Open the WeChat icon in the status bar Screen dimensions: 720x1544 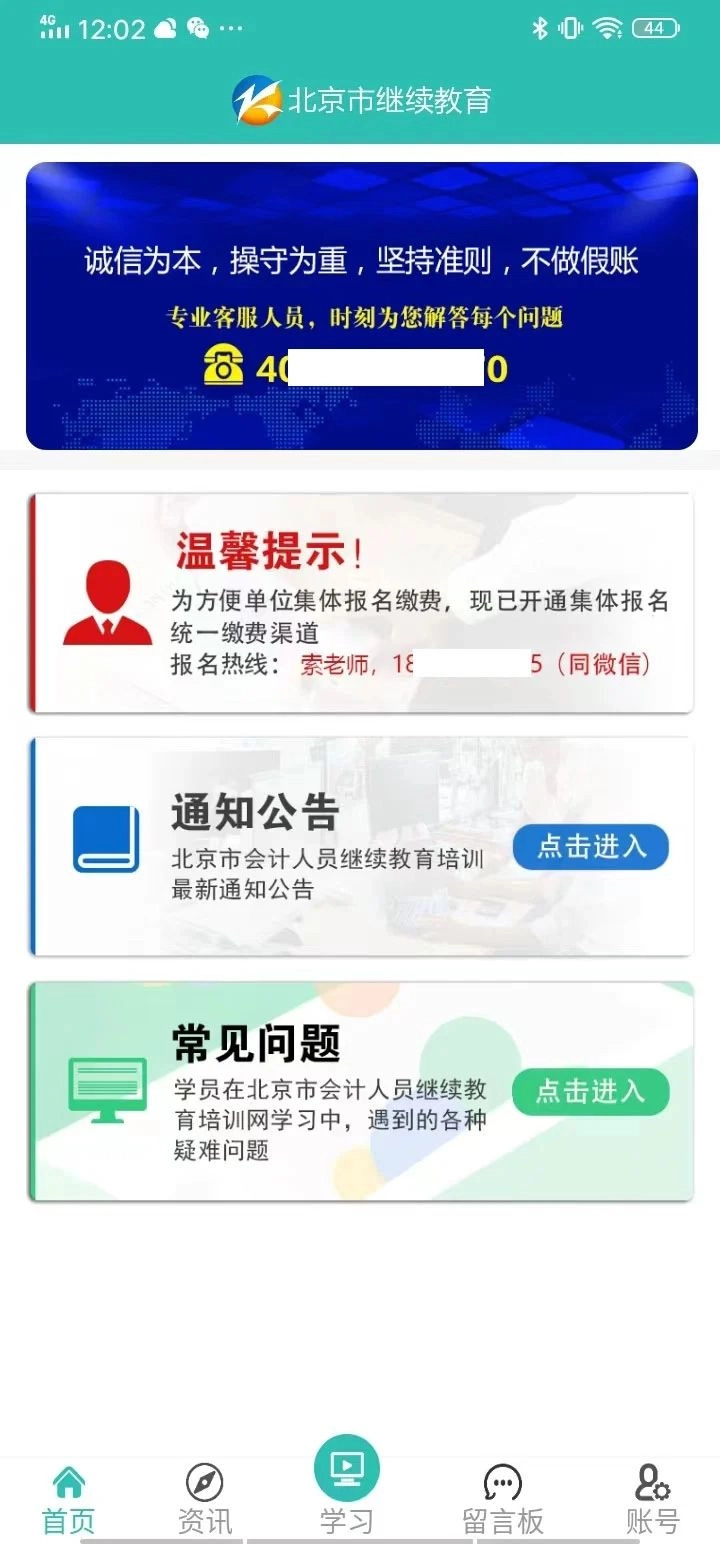point(198,28)
